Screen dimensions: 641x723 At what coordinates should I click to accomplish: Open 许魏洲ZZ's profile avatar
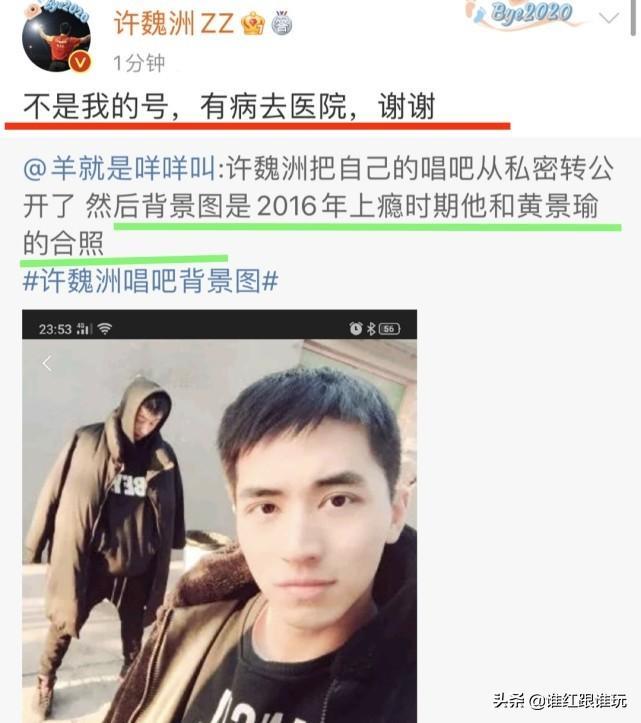pos(56,39)
